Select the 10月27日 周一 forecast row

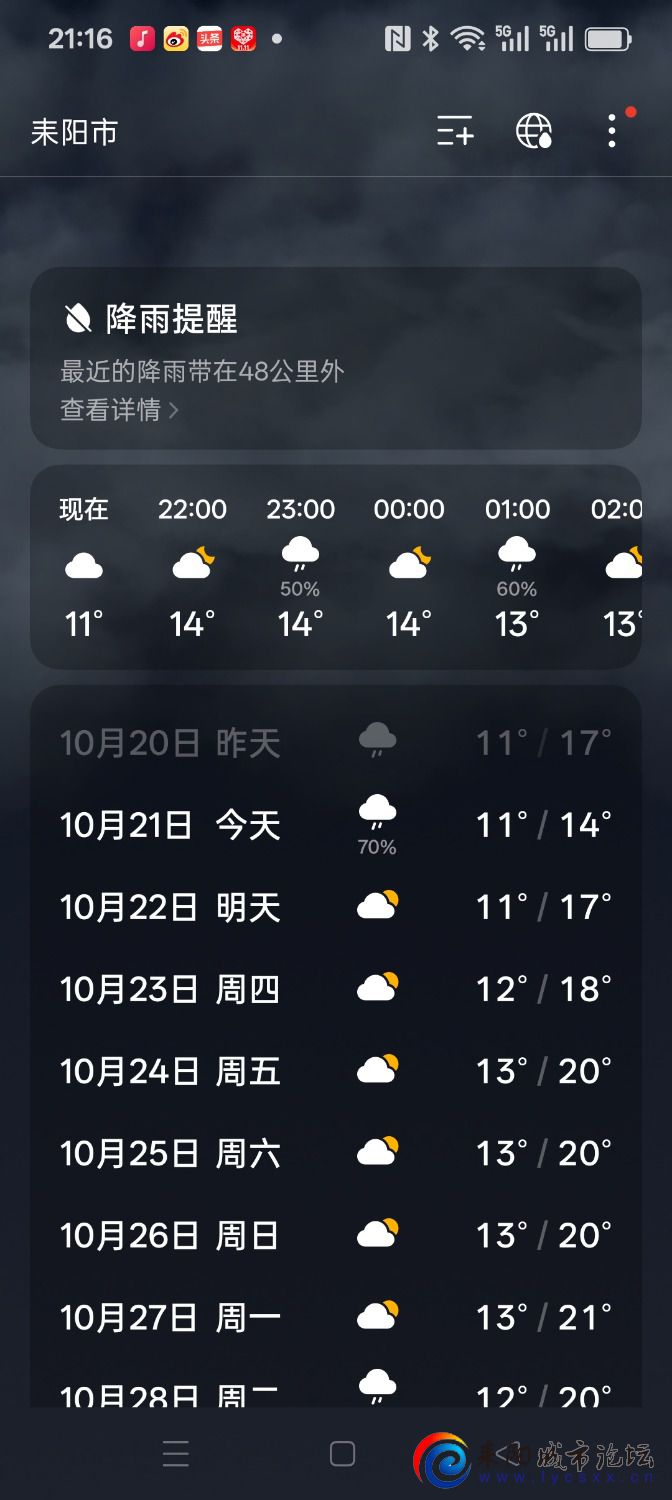coord(335,1317)
